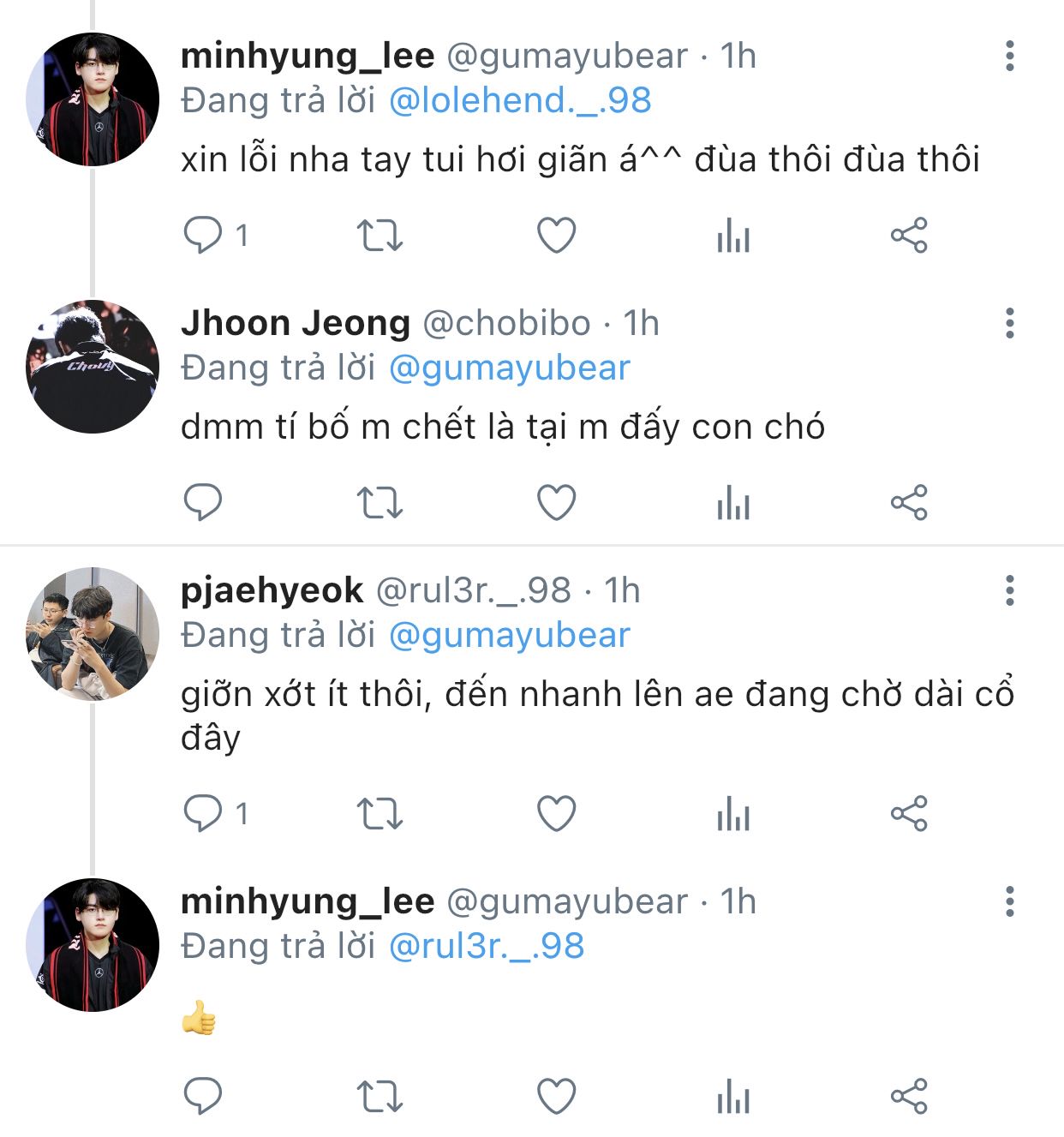Open overflow menu on pjaehyeok's tweet
Screen dimensions: 1064x1137
(x=1010, y=590)
